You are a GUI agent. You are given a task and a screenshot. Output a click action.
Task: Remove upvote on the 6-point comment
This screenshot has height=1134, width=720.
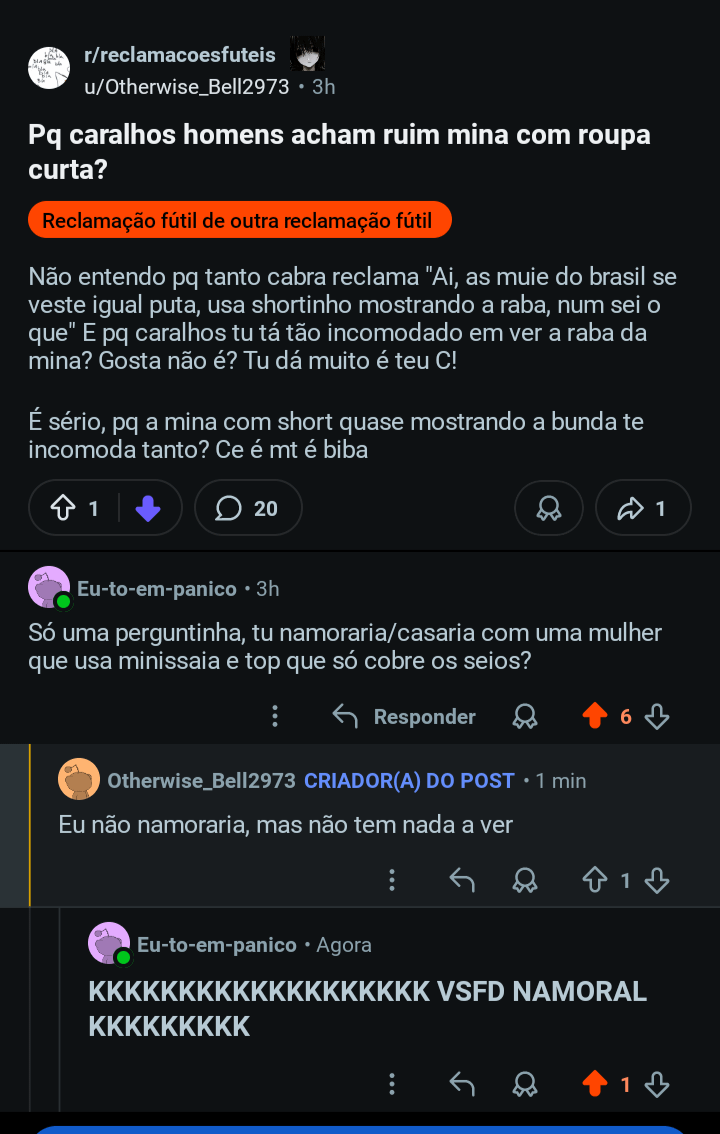pos(594,716)
